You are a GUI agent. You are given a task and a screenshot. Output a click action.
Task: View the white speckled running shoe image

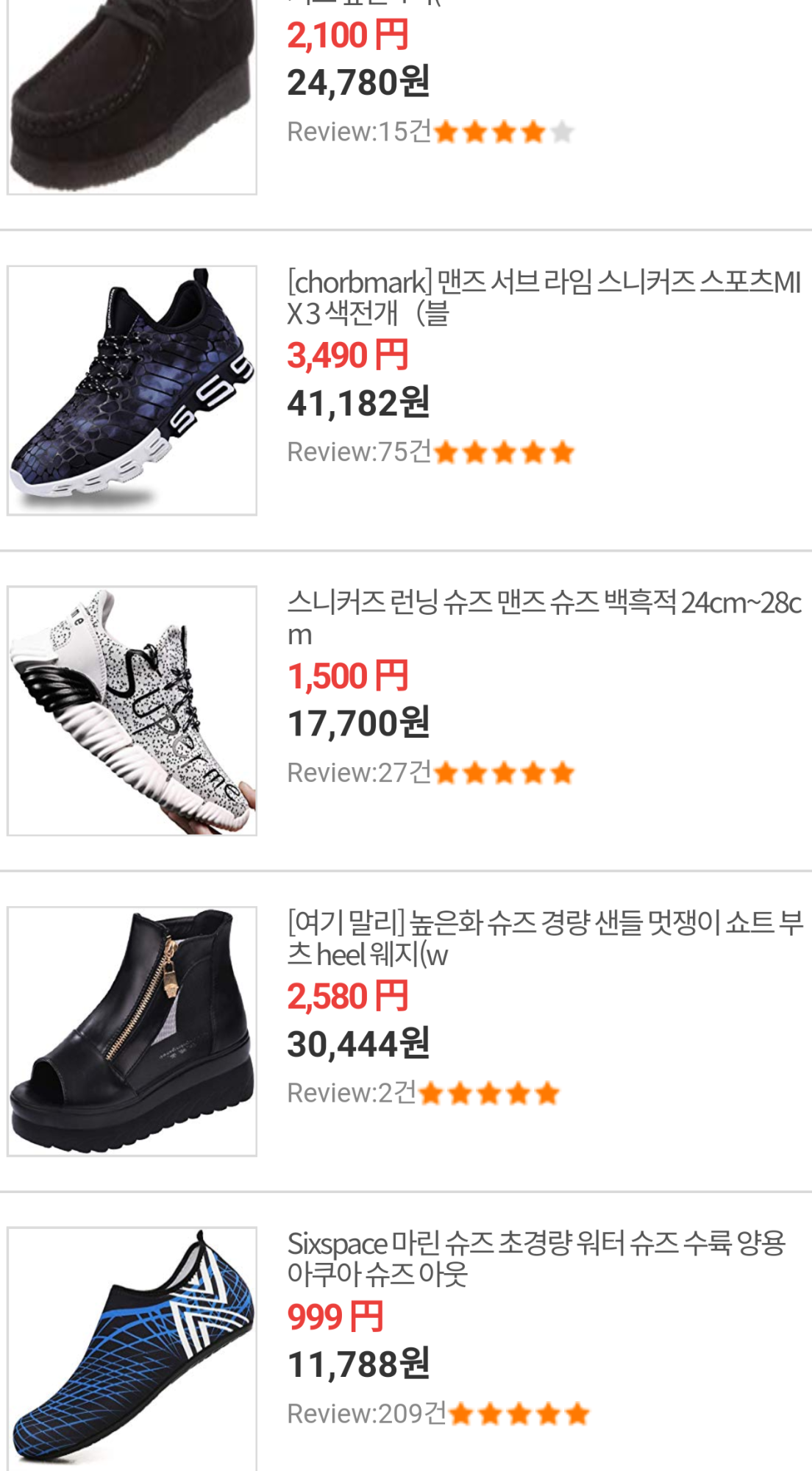click(132, 710)
